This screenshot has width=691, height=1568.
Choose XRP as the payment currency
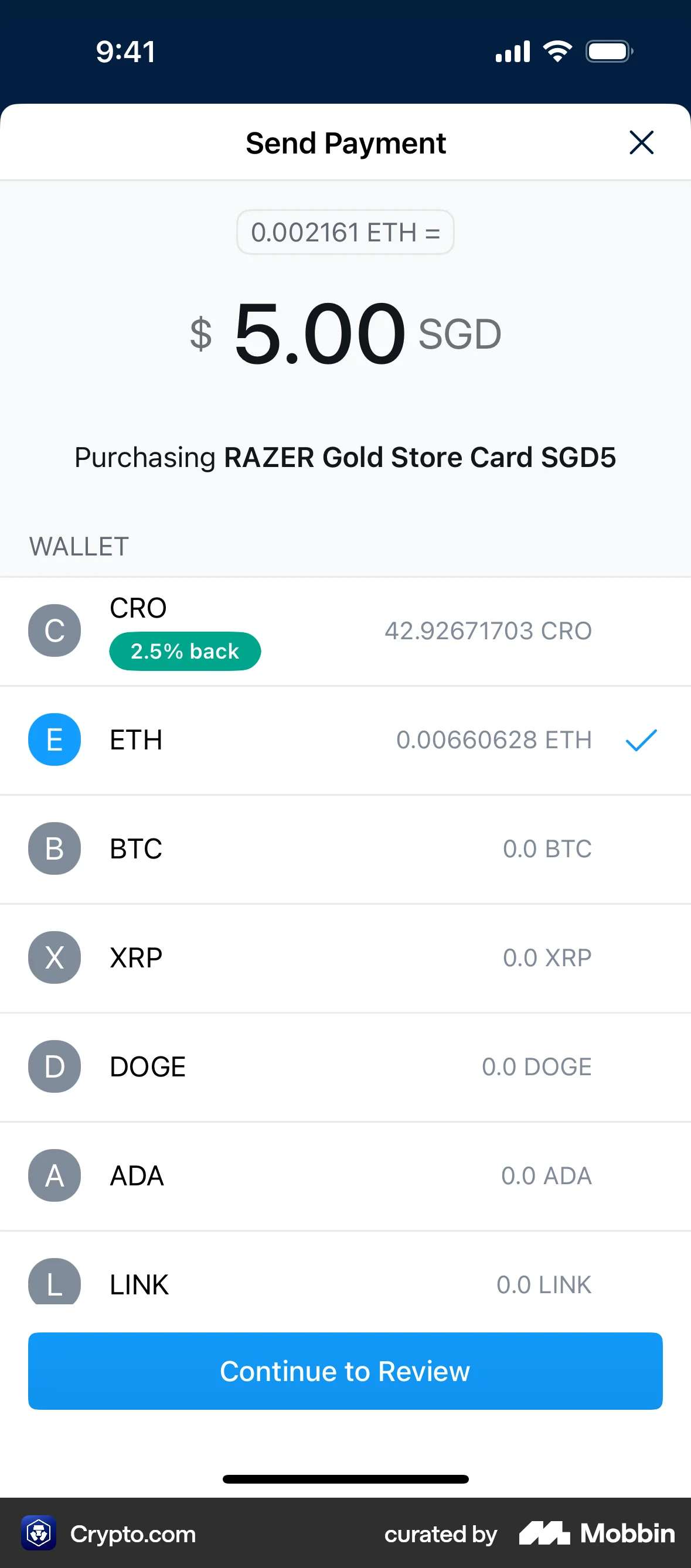click(345, 957)
